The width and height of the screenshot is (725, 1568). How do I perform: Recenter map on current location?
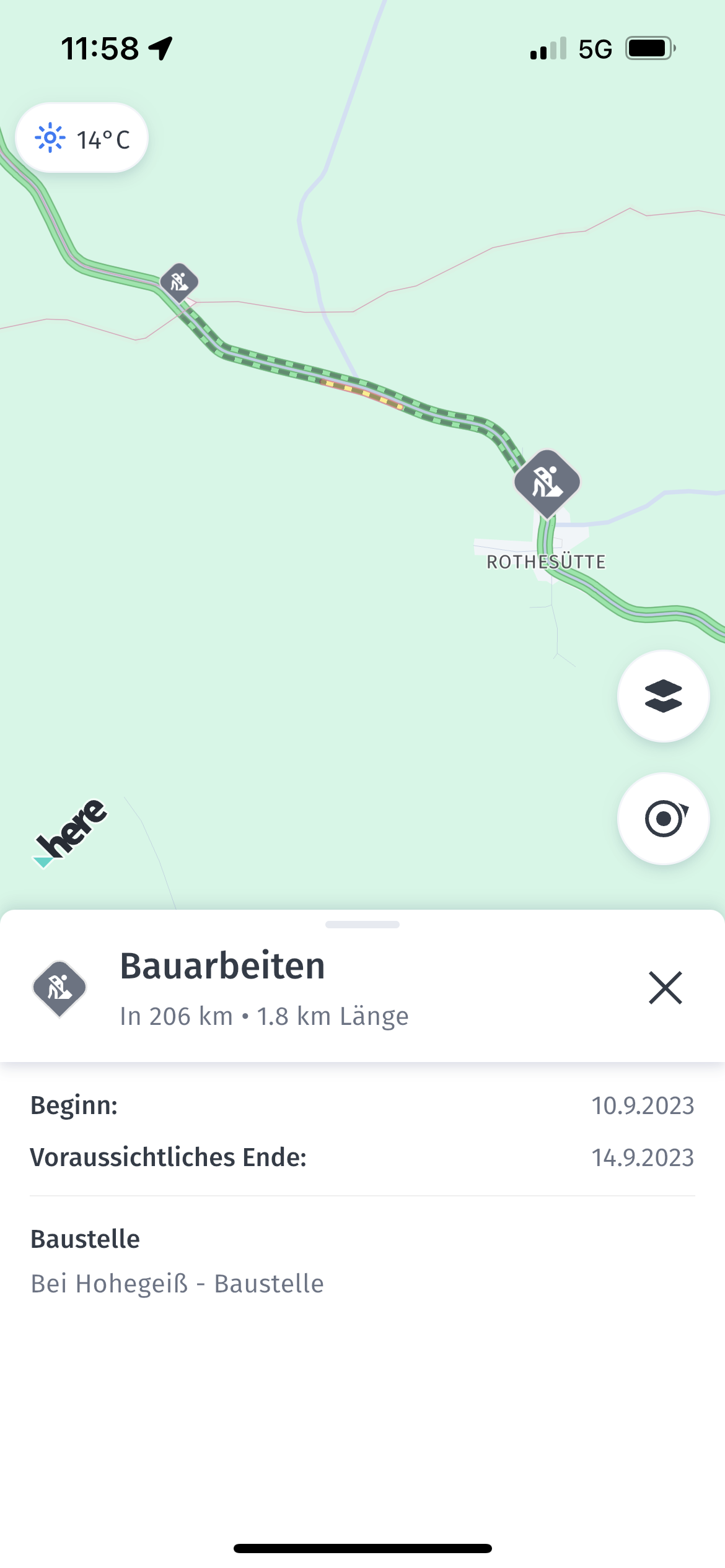[x=663, y=819]
